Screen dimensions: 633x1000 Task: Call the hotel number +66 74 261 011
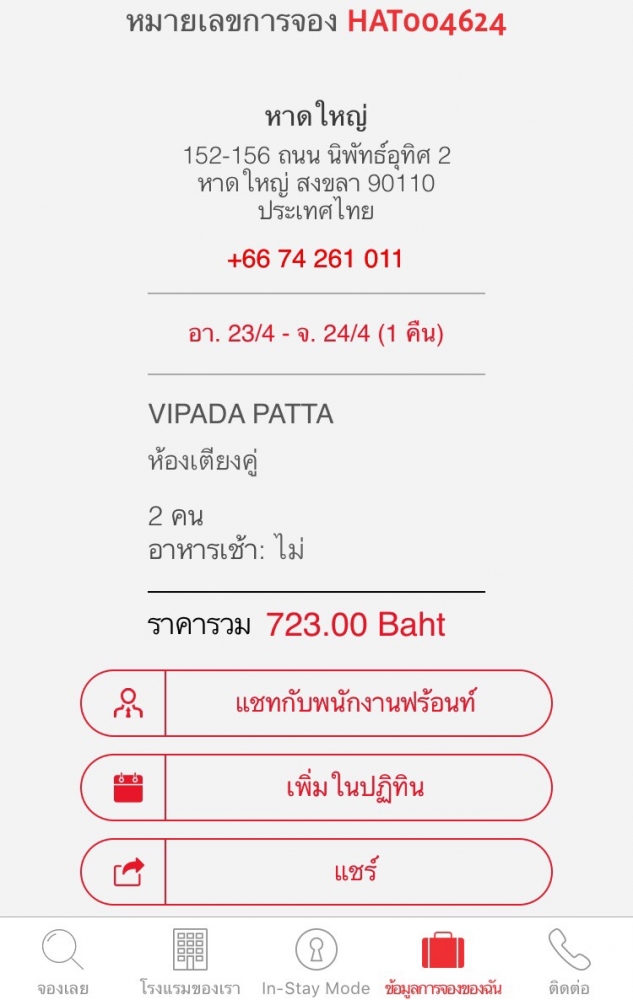[x=315, y=259]
